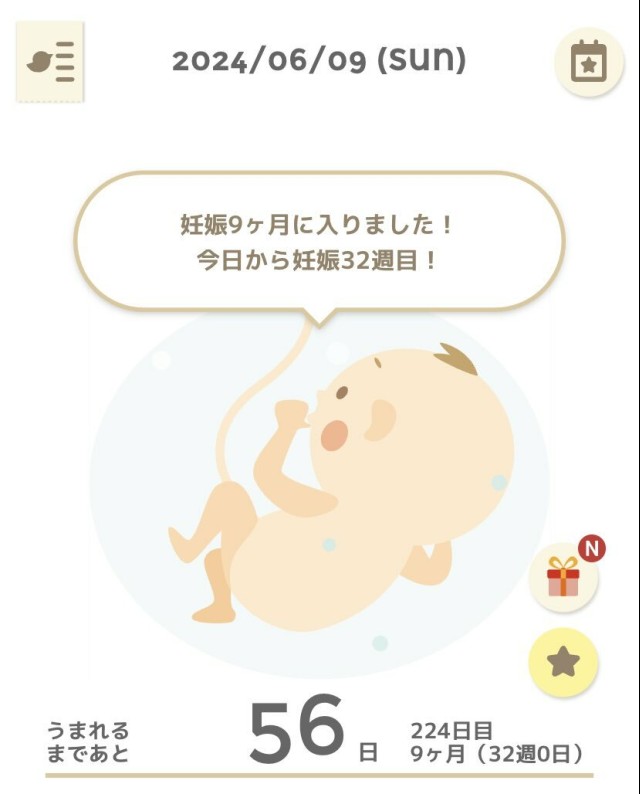Open the calendar with star icon
The image size is (640, 794).
pos(589,62)
